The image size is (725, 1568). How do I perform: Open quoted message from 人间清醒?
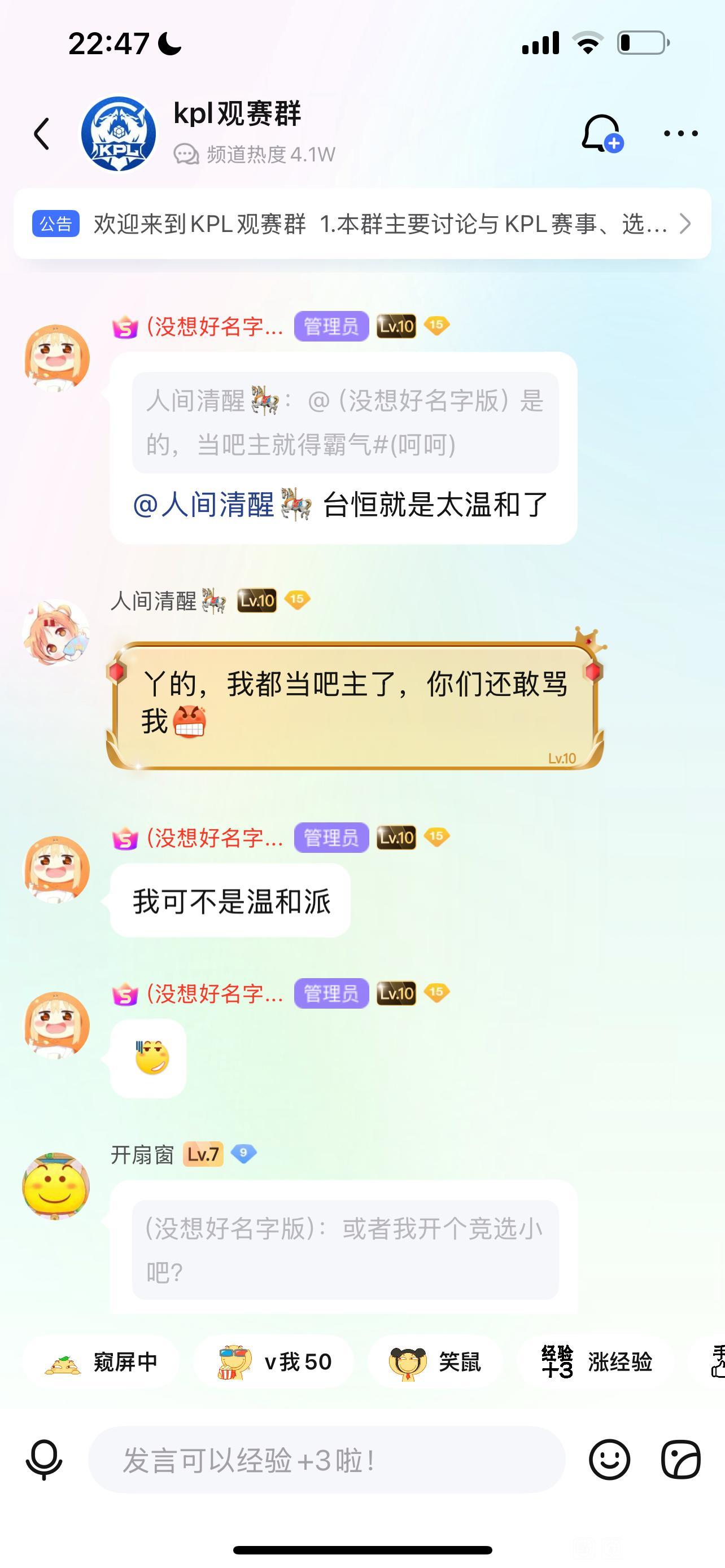[345, 422]
